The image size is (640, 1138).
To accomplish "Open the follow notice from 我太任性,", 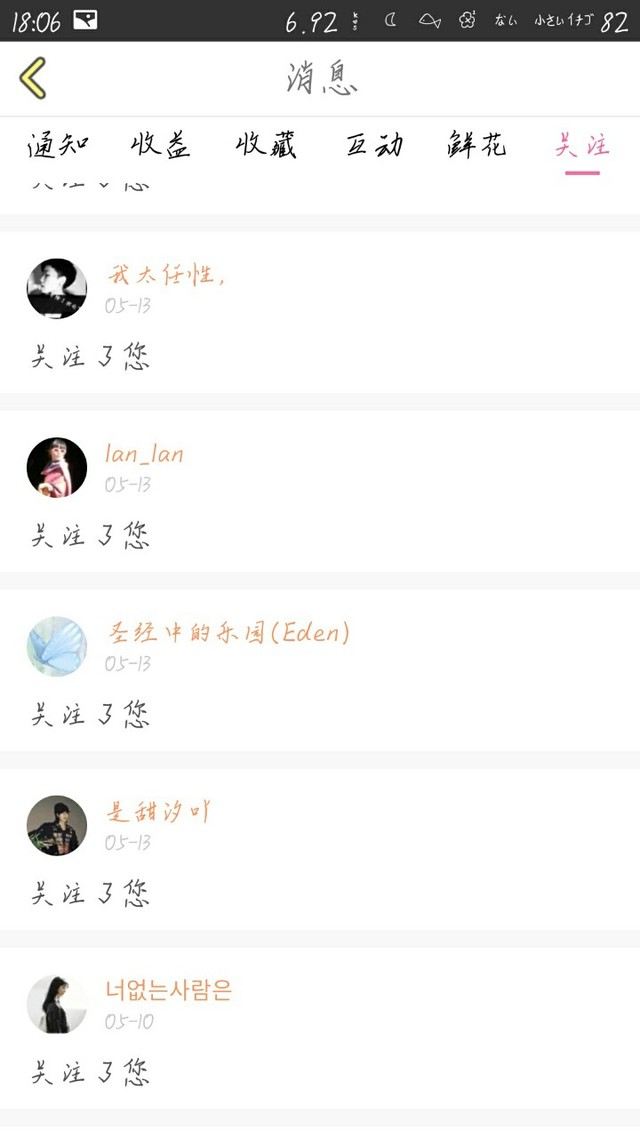I will pyautogui.click(x=320, y=313).
